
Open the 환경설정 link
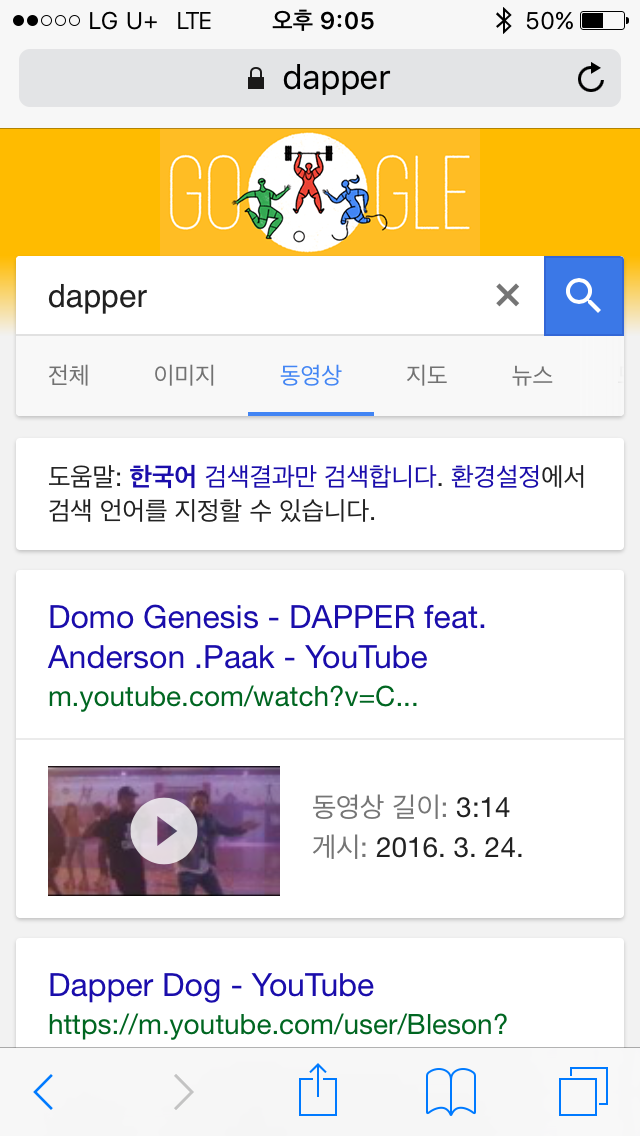[x=496, y=476]
